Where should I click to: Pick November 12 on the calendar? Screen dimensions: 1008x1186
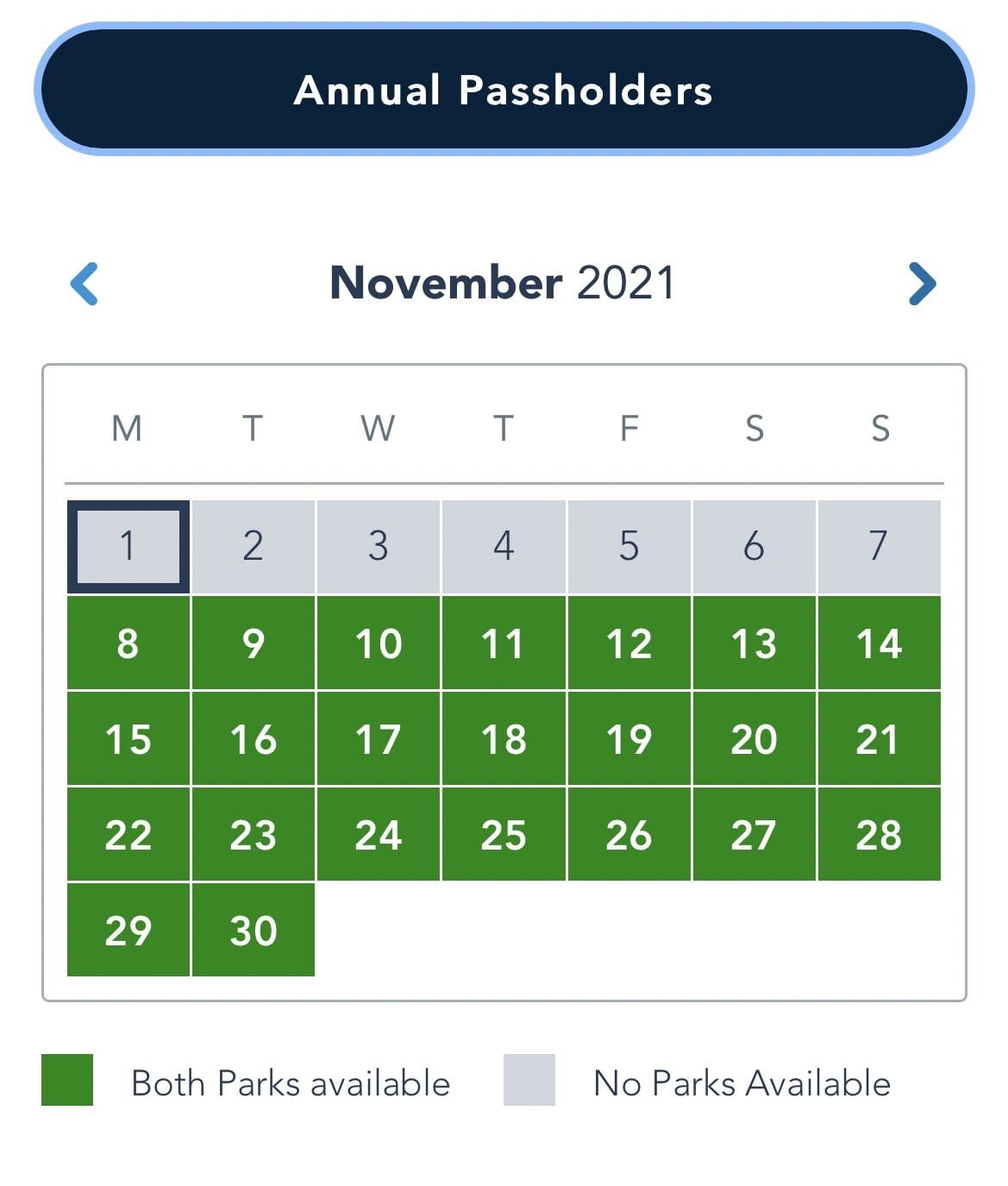click(629, 643)
